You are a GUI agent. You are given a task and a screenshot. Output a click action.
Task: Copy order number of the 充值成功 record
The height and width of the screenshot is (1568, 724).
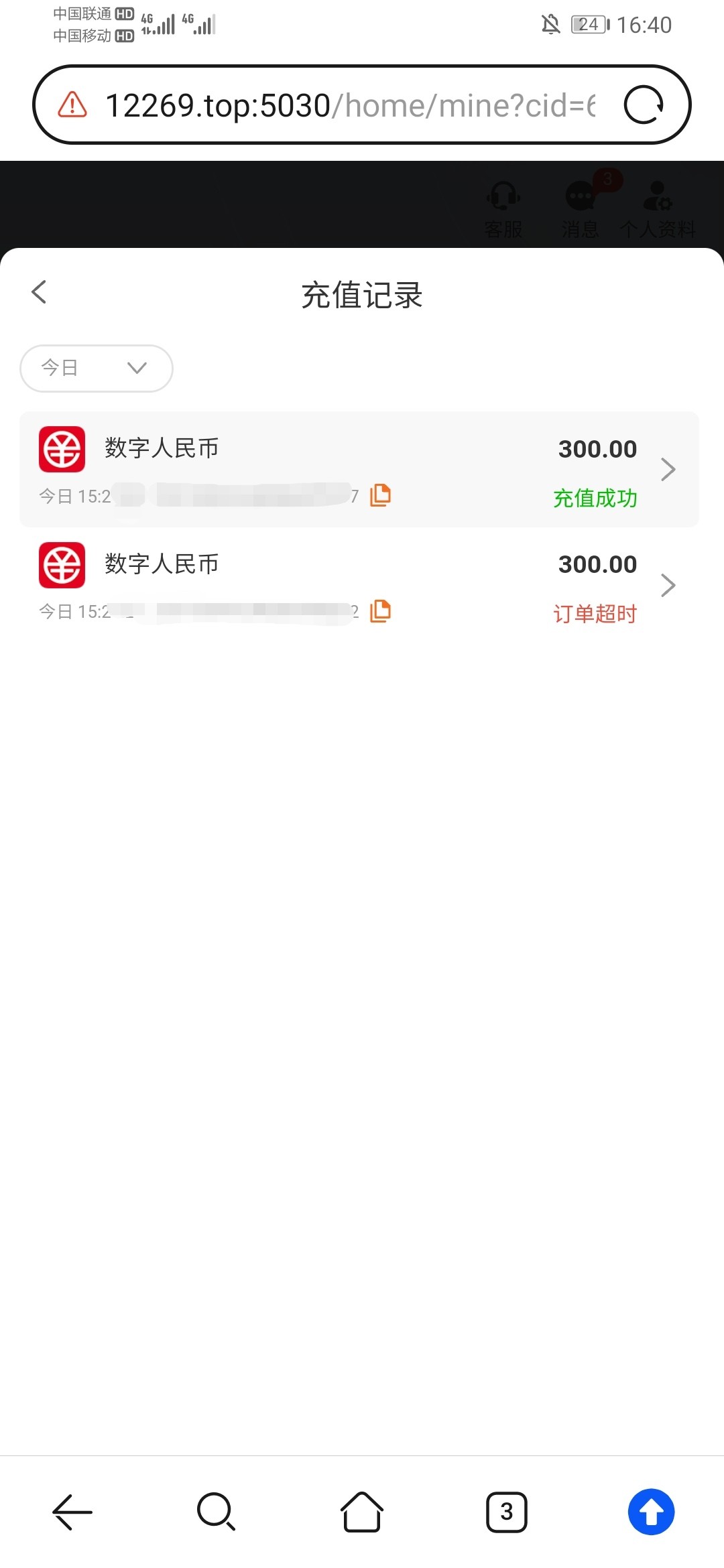[x=380, y=495]
